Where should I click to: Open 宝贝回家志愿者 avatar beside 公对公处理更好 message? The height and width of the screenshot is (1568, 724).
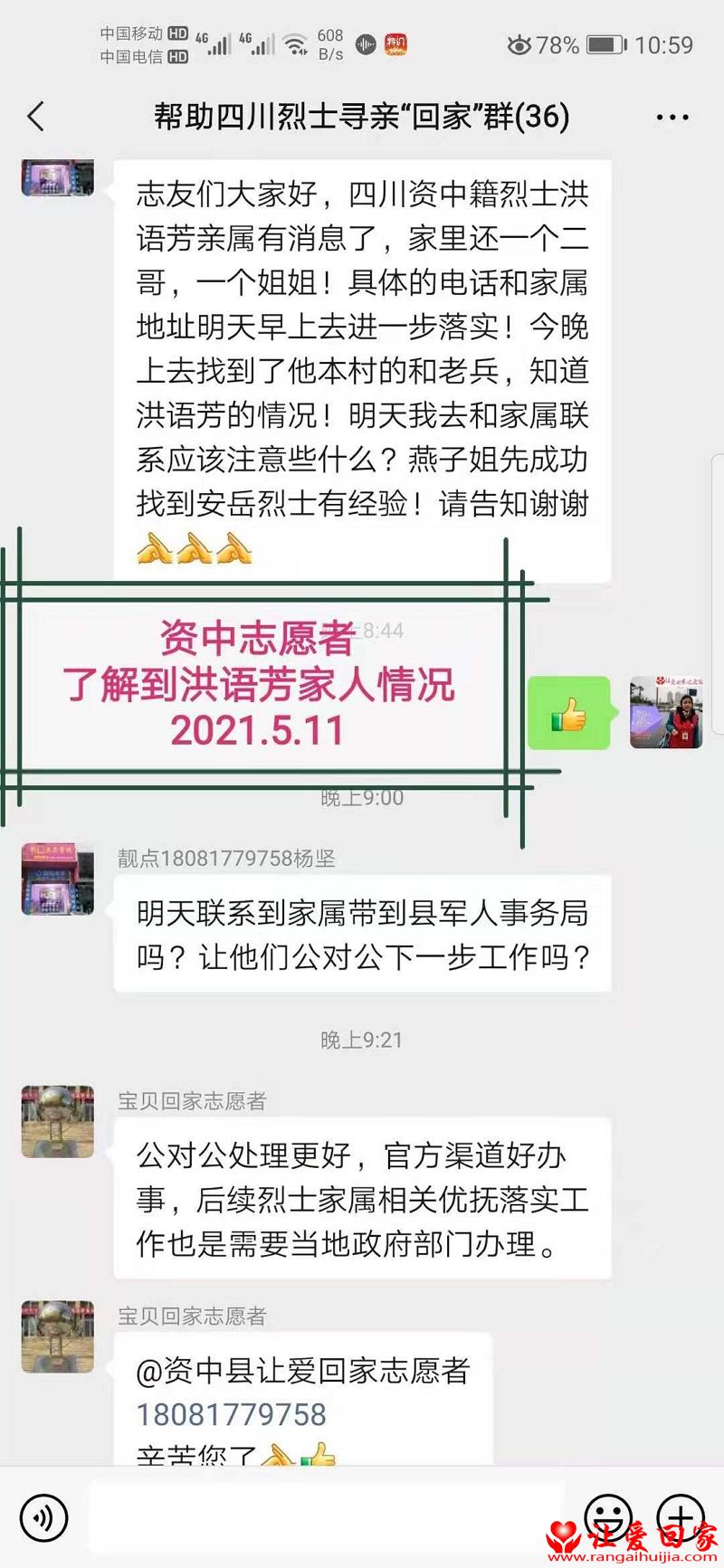(58, 1122)
